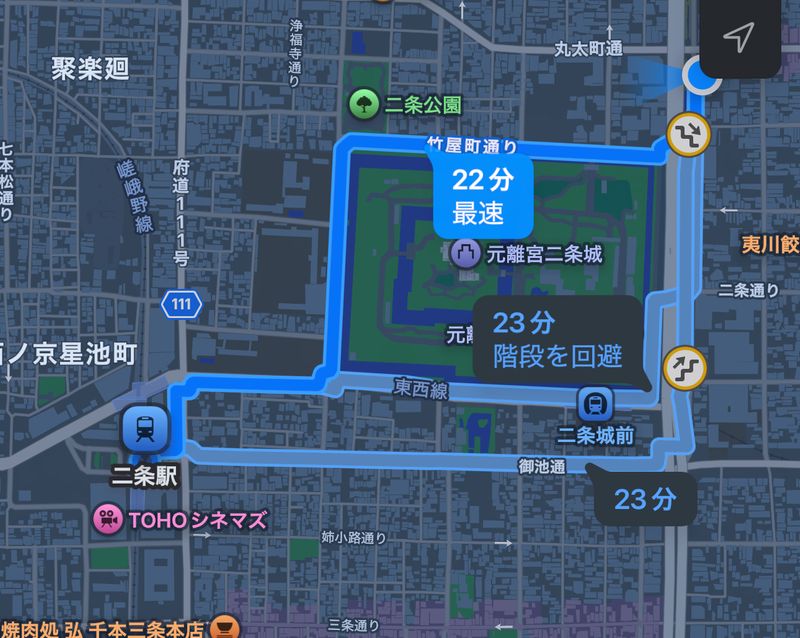Tap the 元離宮二条城 landmark pin

pos(464,254)
